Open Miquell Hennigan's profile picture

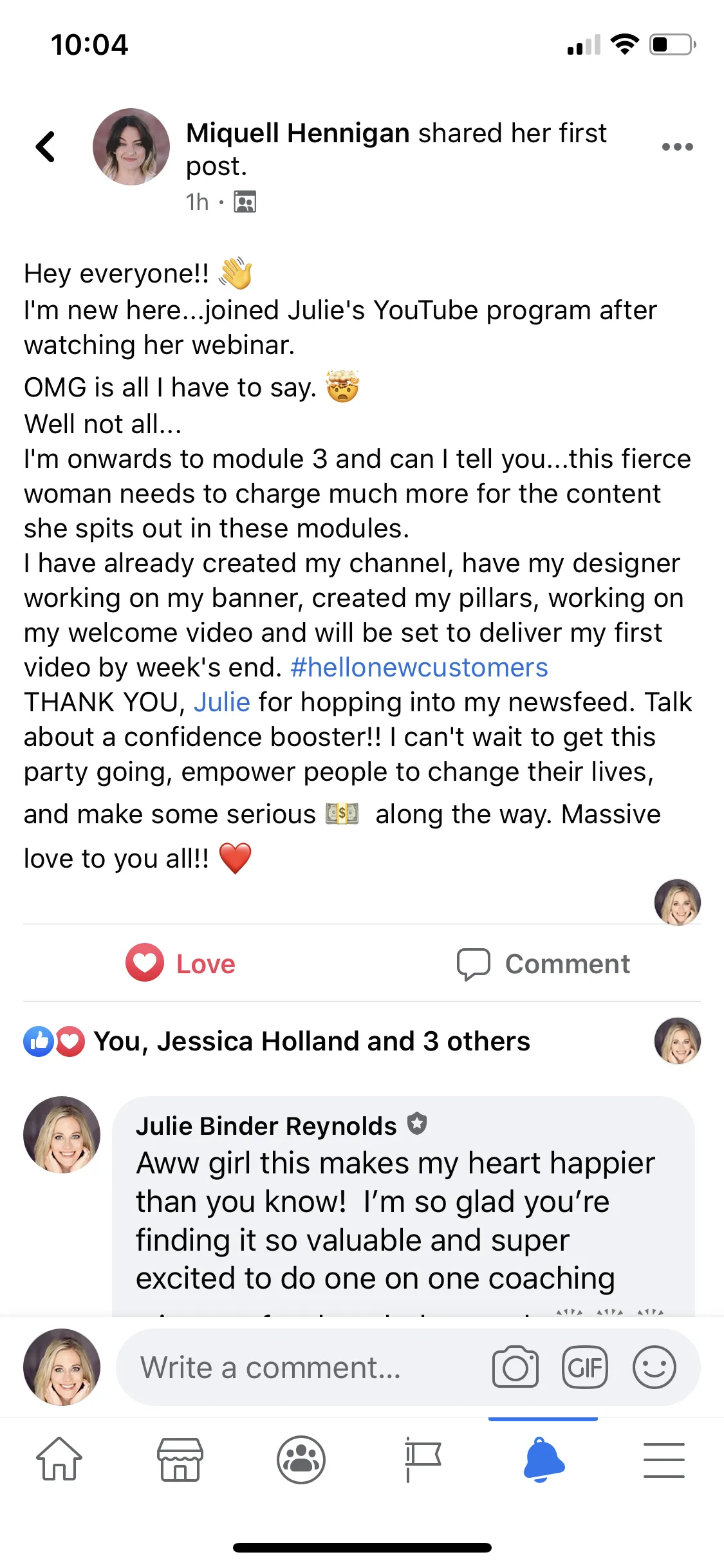coord(131,147)
